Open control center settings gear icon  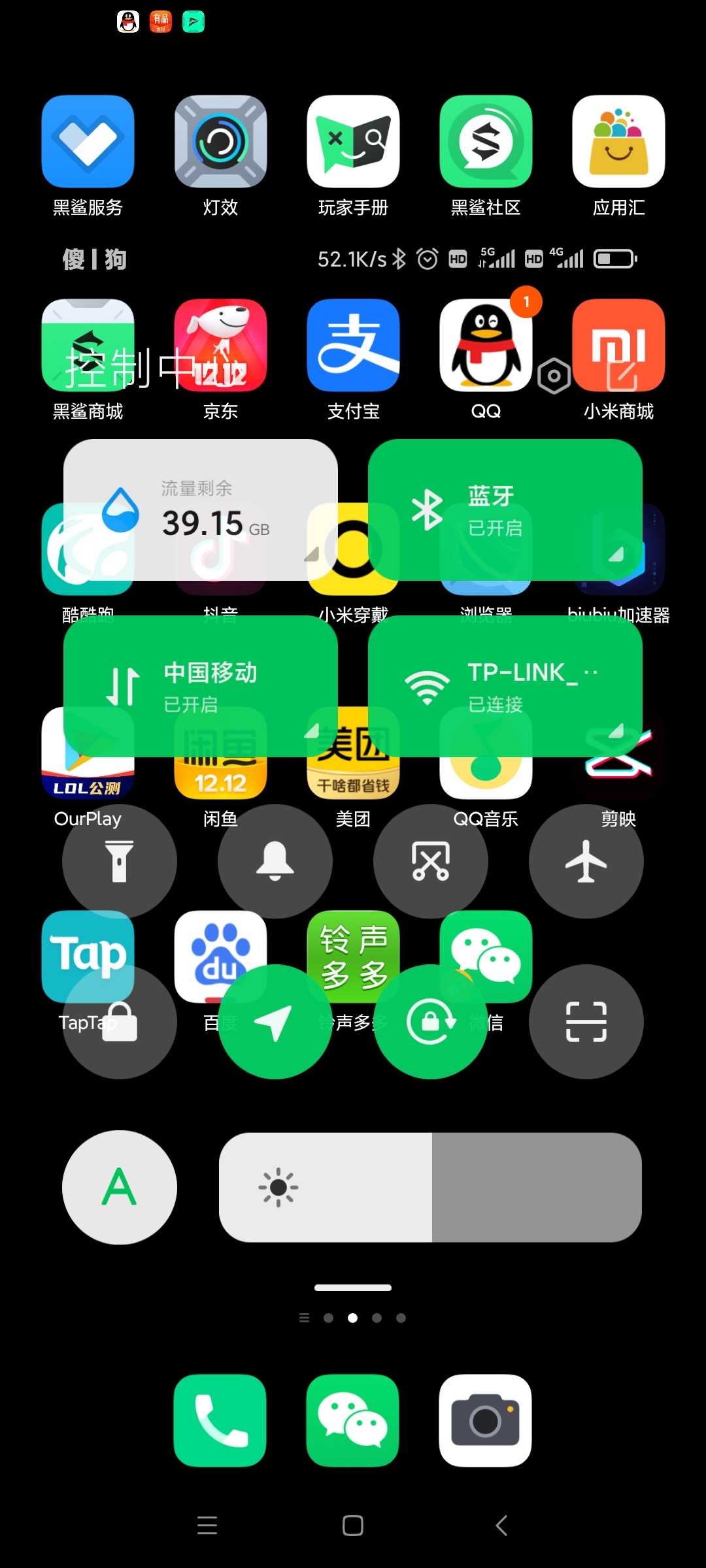click(x=554, y=376)
